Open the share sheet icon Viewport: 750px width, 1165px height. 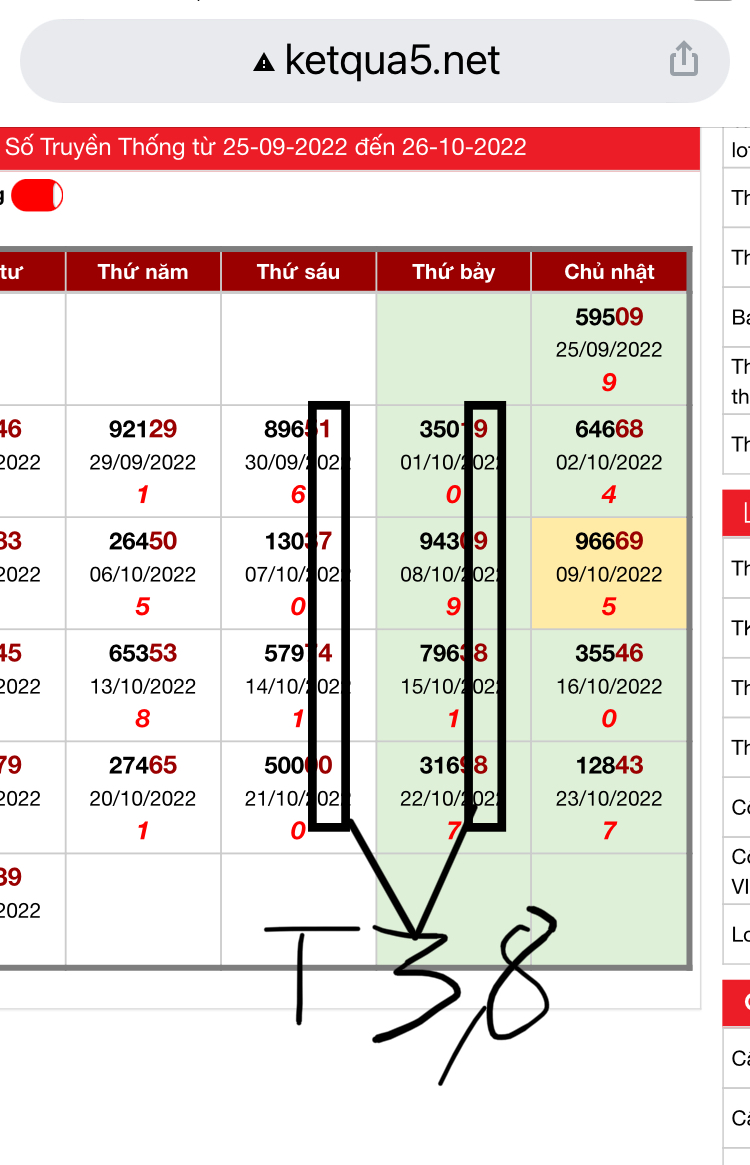[683, 59]
